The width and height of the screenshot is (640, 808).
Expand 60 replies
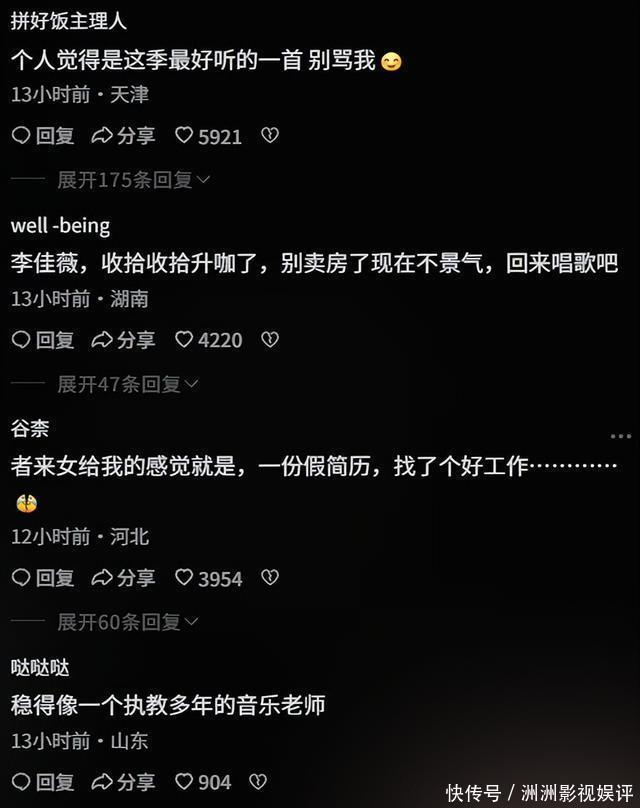tap(128, 622)
